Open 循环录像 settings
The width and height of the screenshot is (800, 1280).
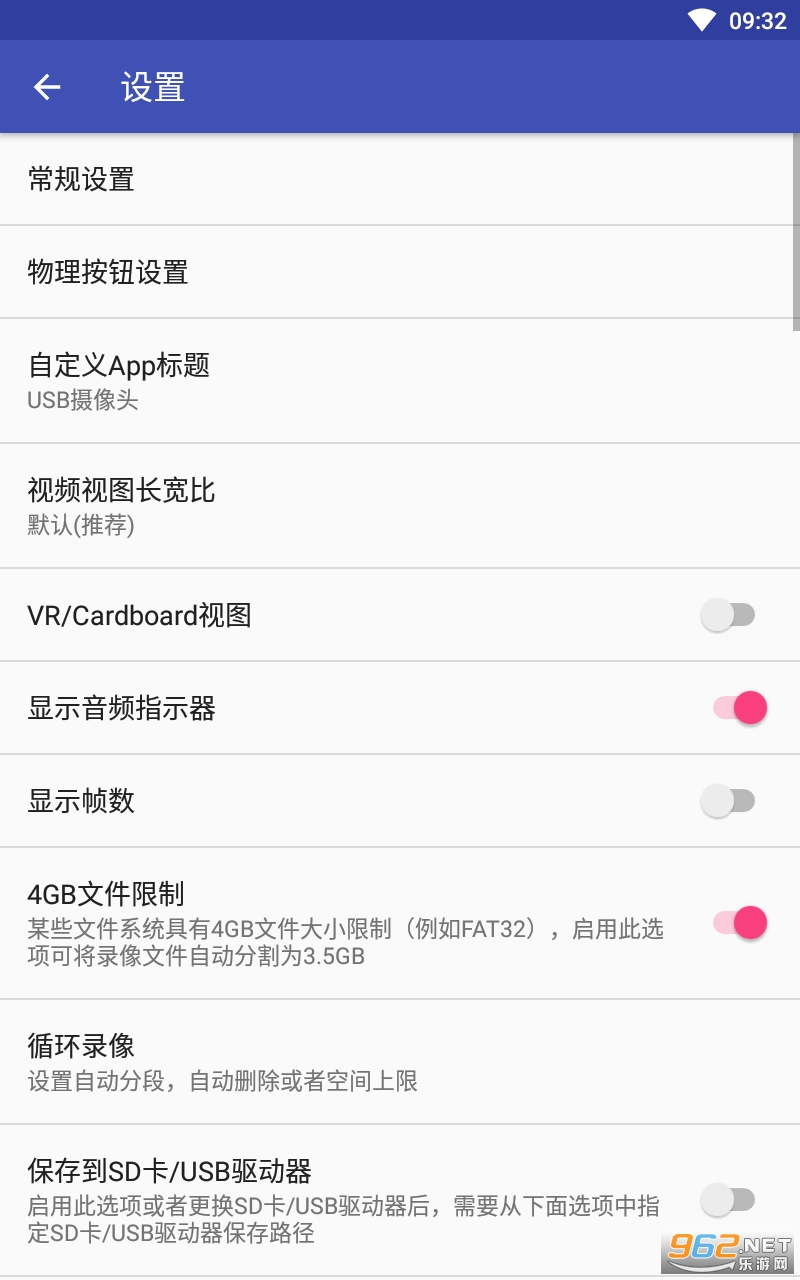pos(400,1062)
